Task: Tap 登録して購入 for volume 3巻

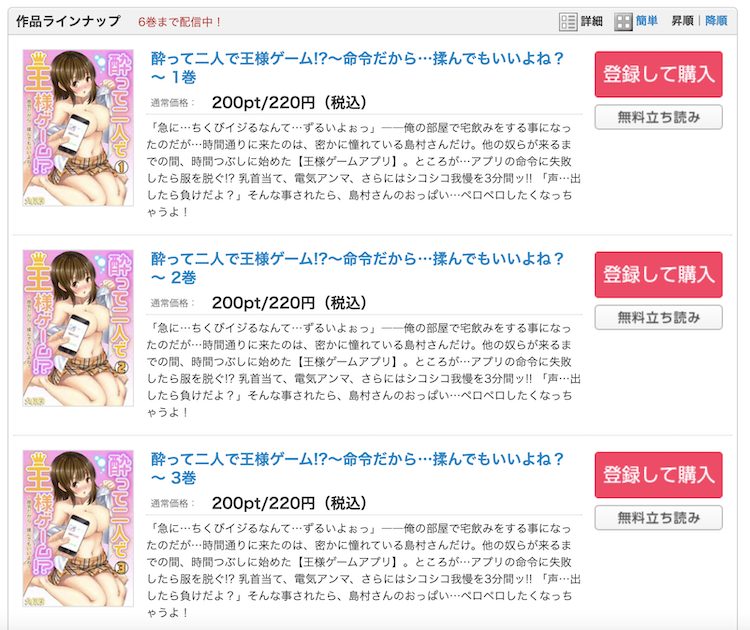Action: tap(658, 475)
